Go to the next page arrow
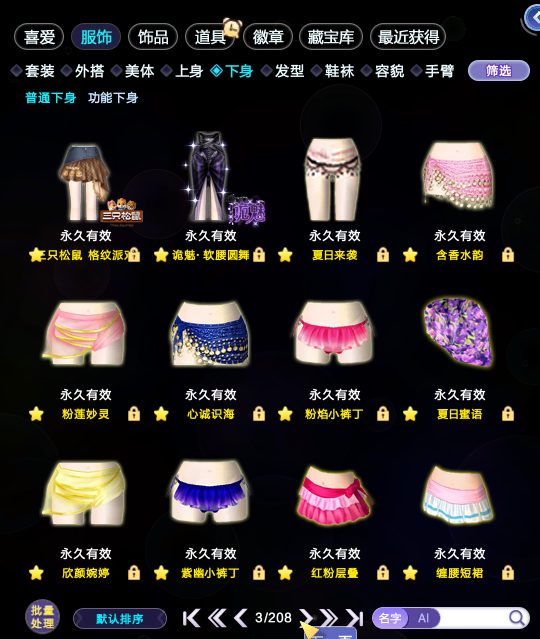This screenshot has height=639, width=540. [x=306, y=618]
